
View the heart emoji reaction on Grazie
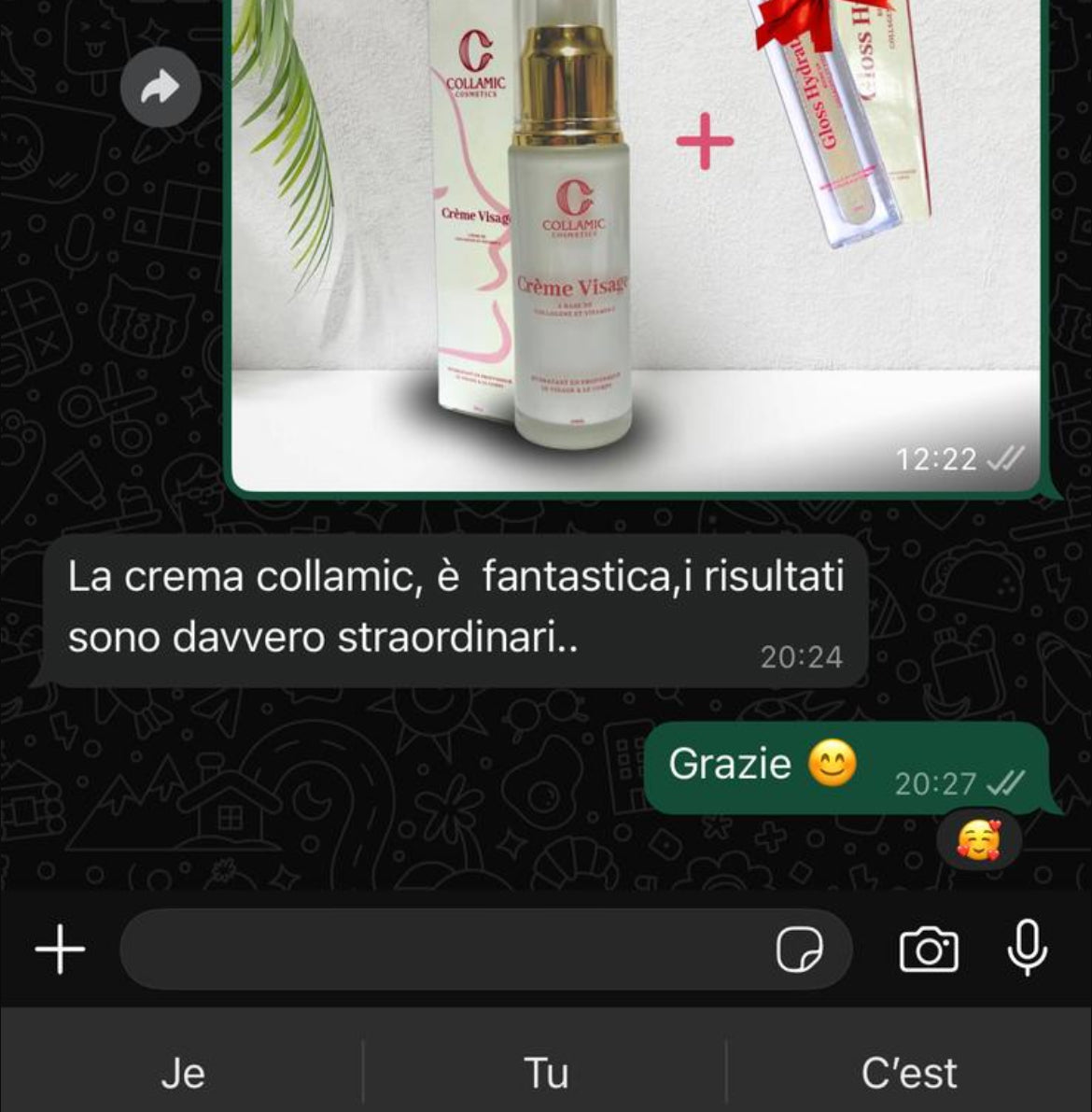coord(978,840)
